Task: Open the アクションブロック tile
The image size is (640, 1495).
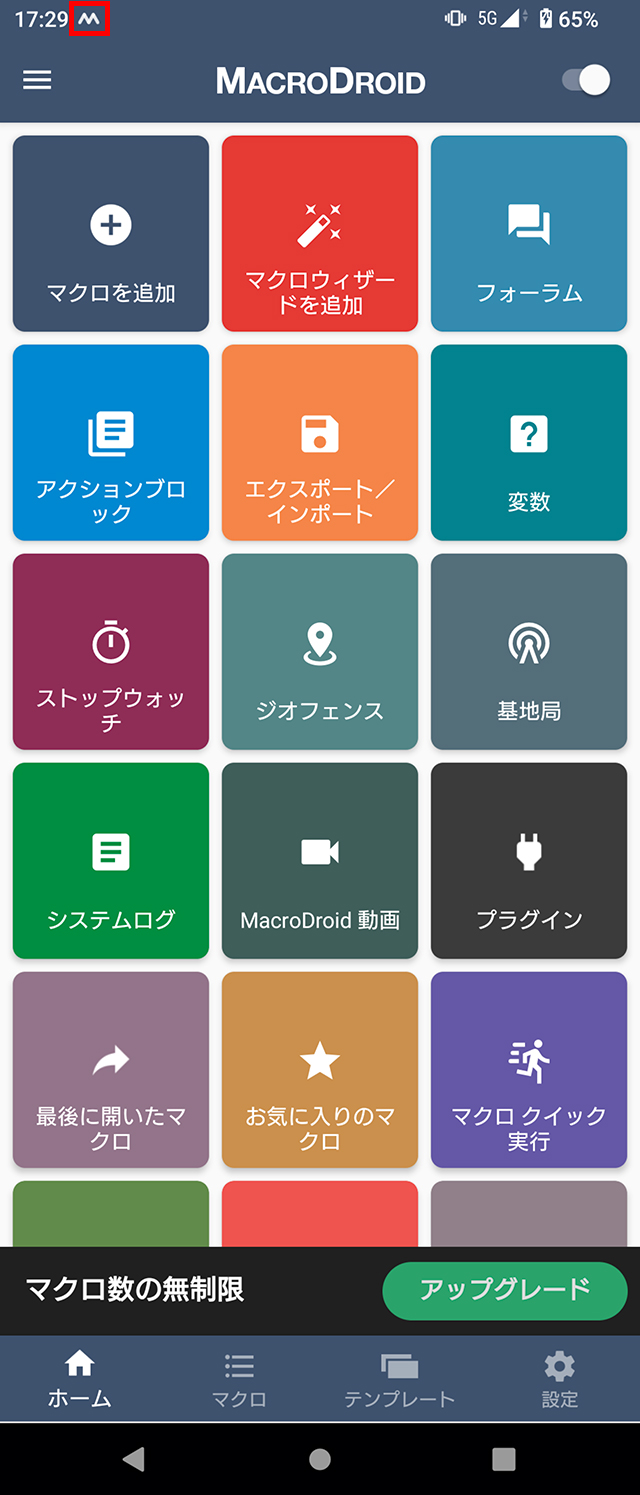Action: (111, 443)
